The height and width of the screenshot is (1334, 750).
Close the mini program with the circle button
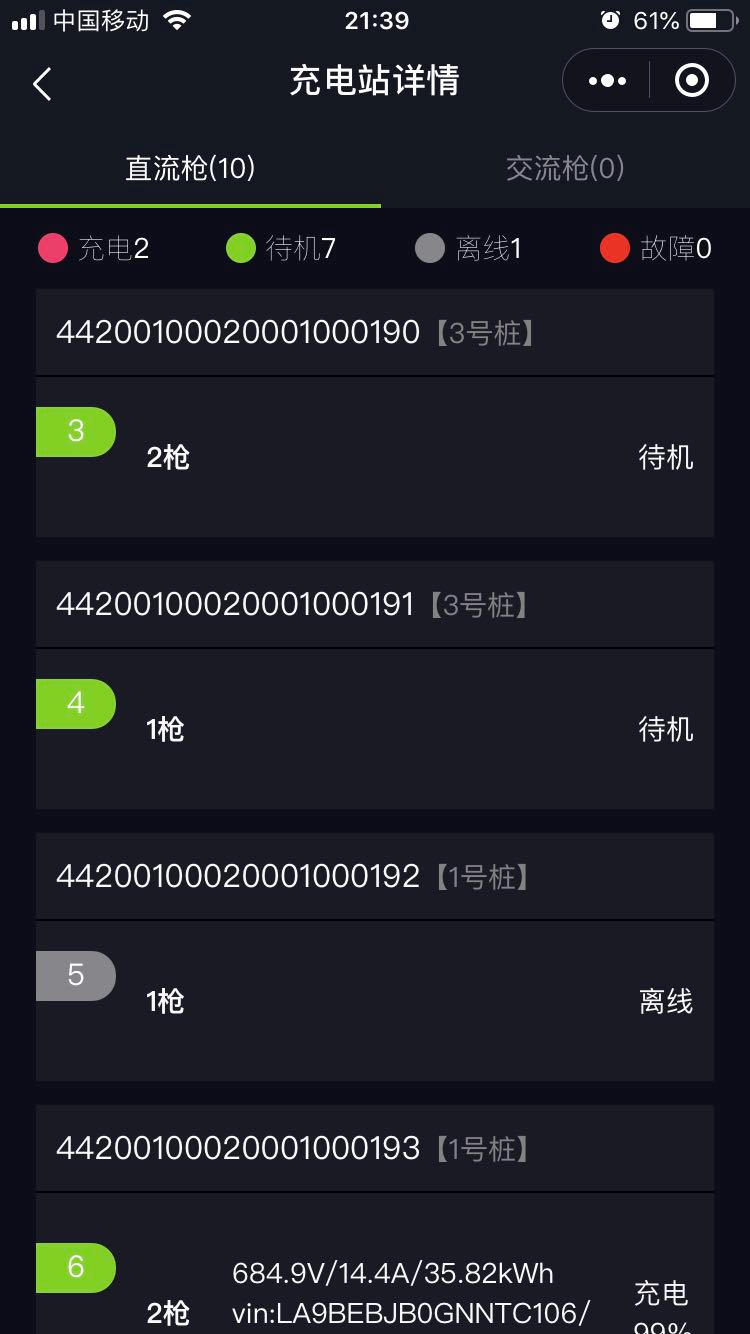[x=692, y=80]
